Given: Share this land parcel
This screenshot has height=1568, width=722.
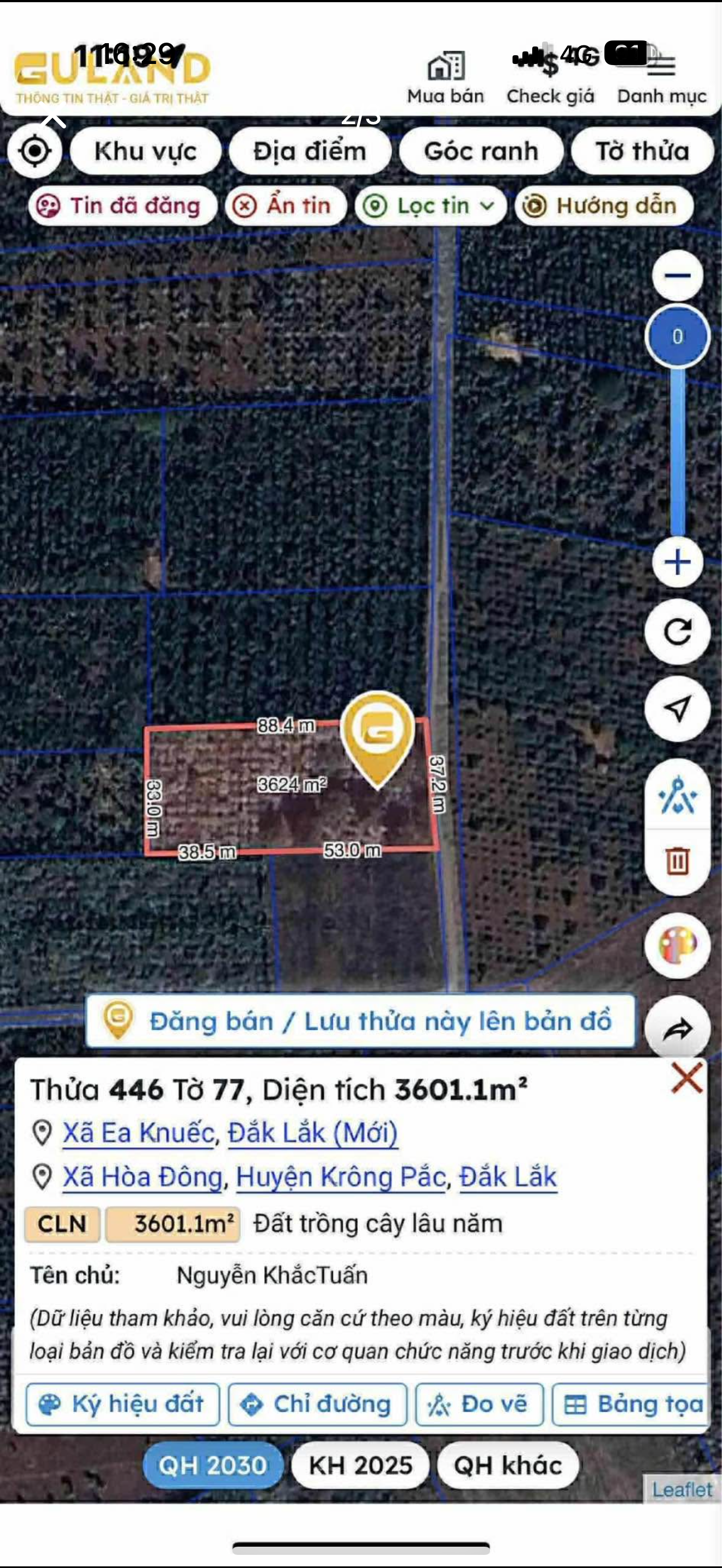Looking at the screenshot, I should point(677,1029).
